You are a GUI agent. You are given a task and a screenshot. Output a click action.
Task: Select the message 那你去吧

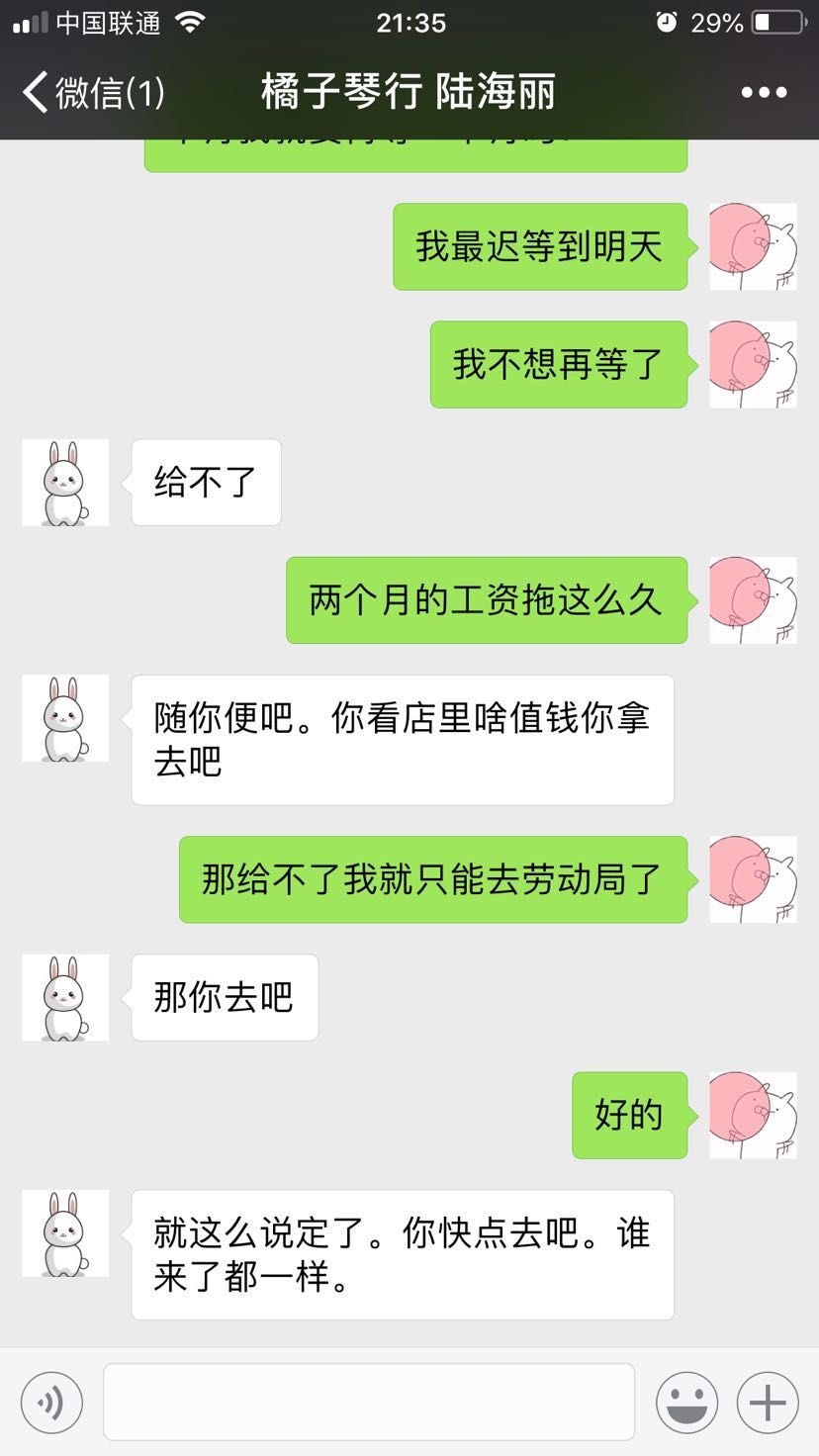(224, 998)
